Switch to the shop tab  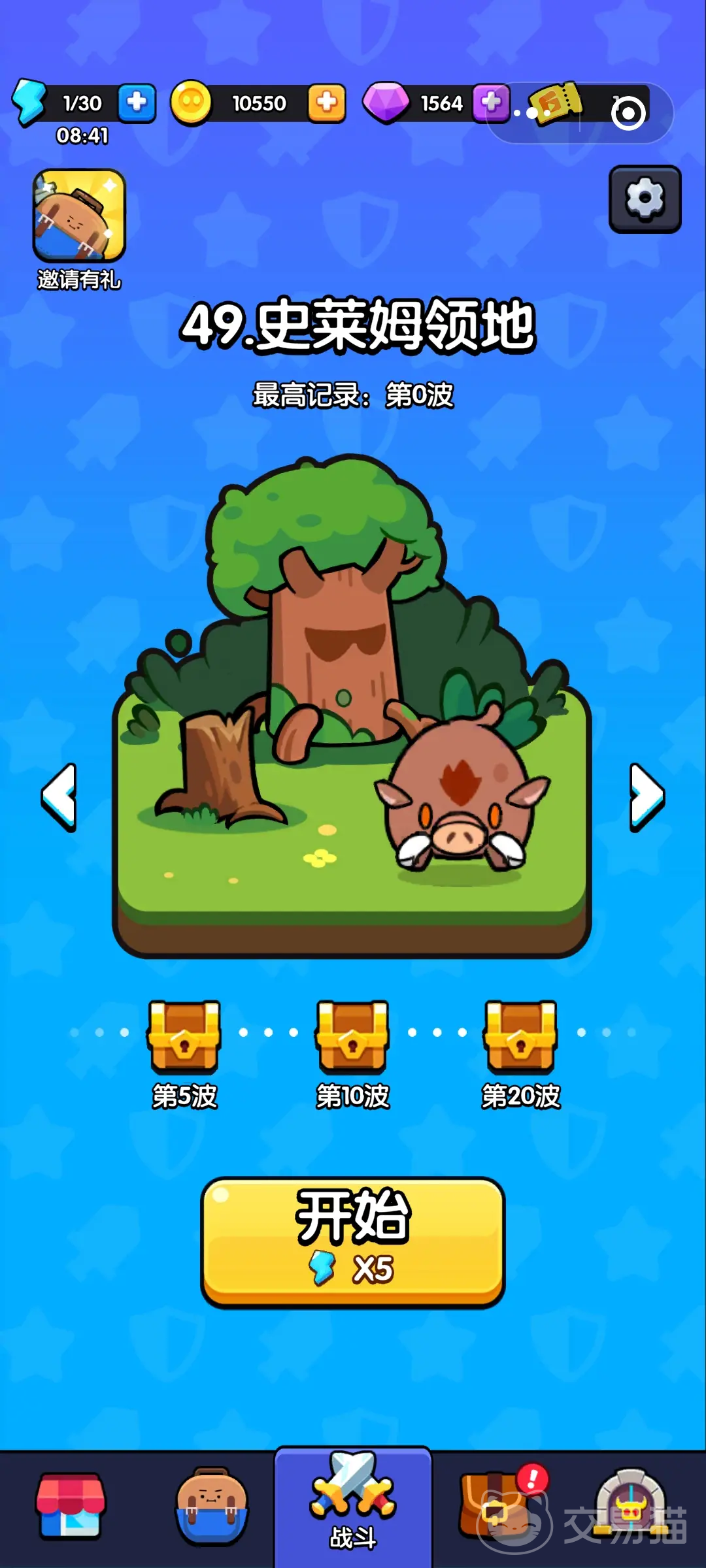tap(71, 1505)
